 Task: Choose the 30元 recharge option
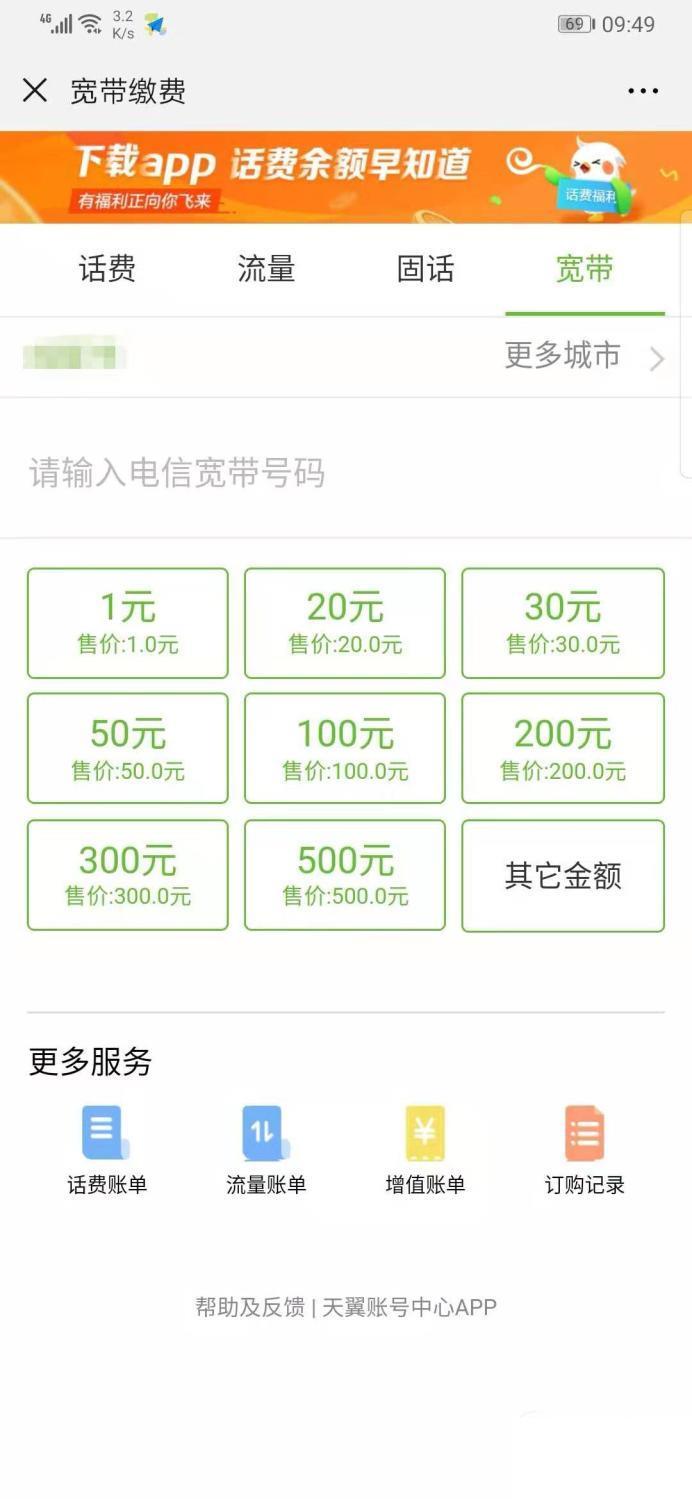(x=563, y=623)
